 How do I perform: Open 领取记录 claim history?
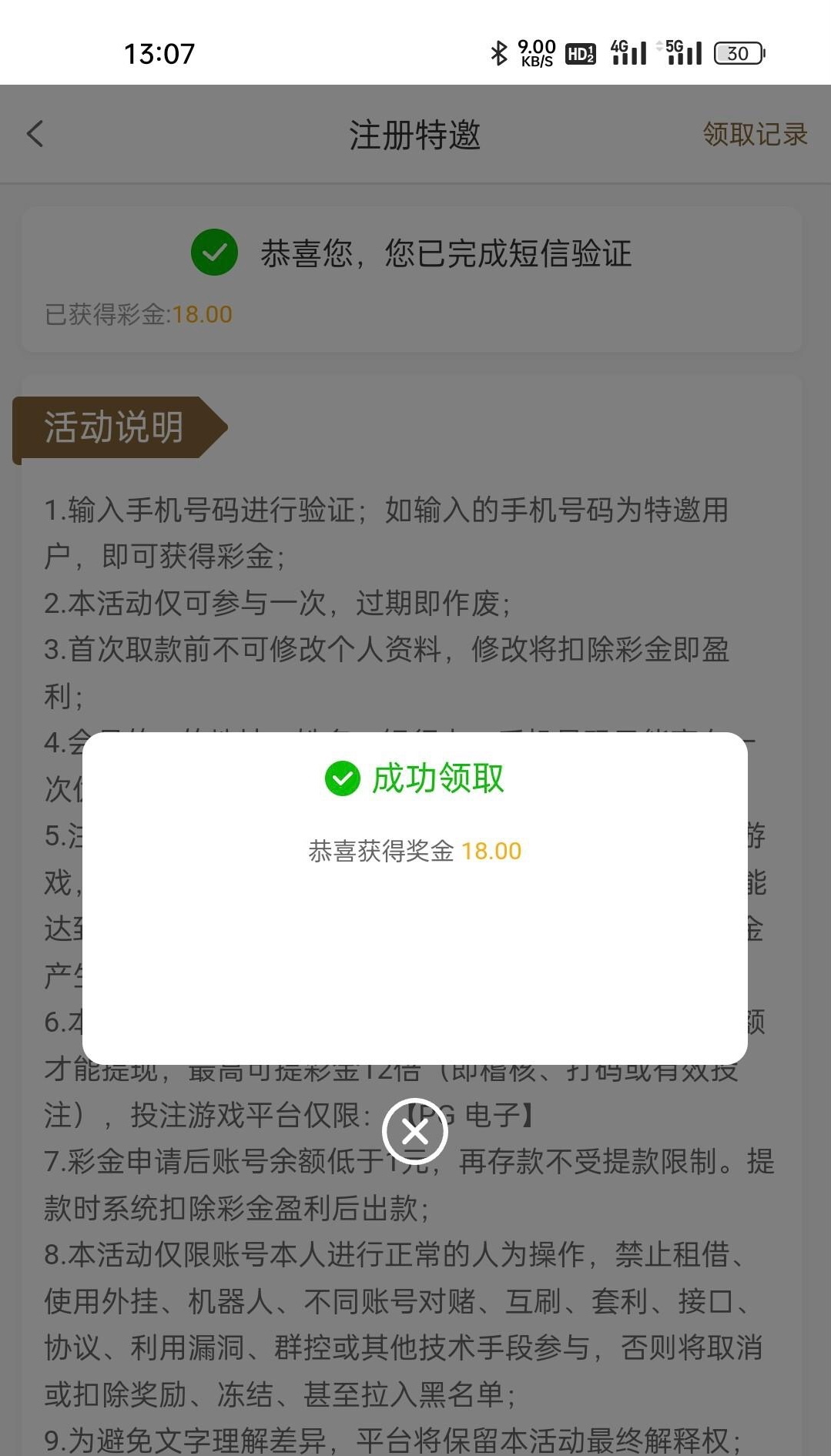coord(754,135)
